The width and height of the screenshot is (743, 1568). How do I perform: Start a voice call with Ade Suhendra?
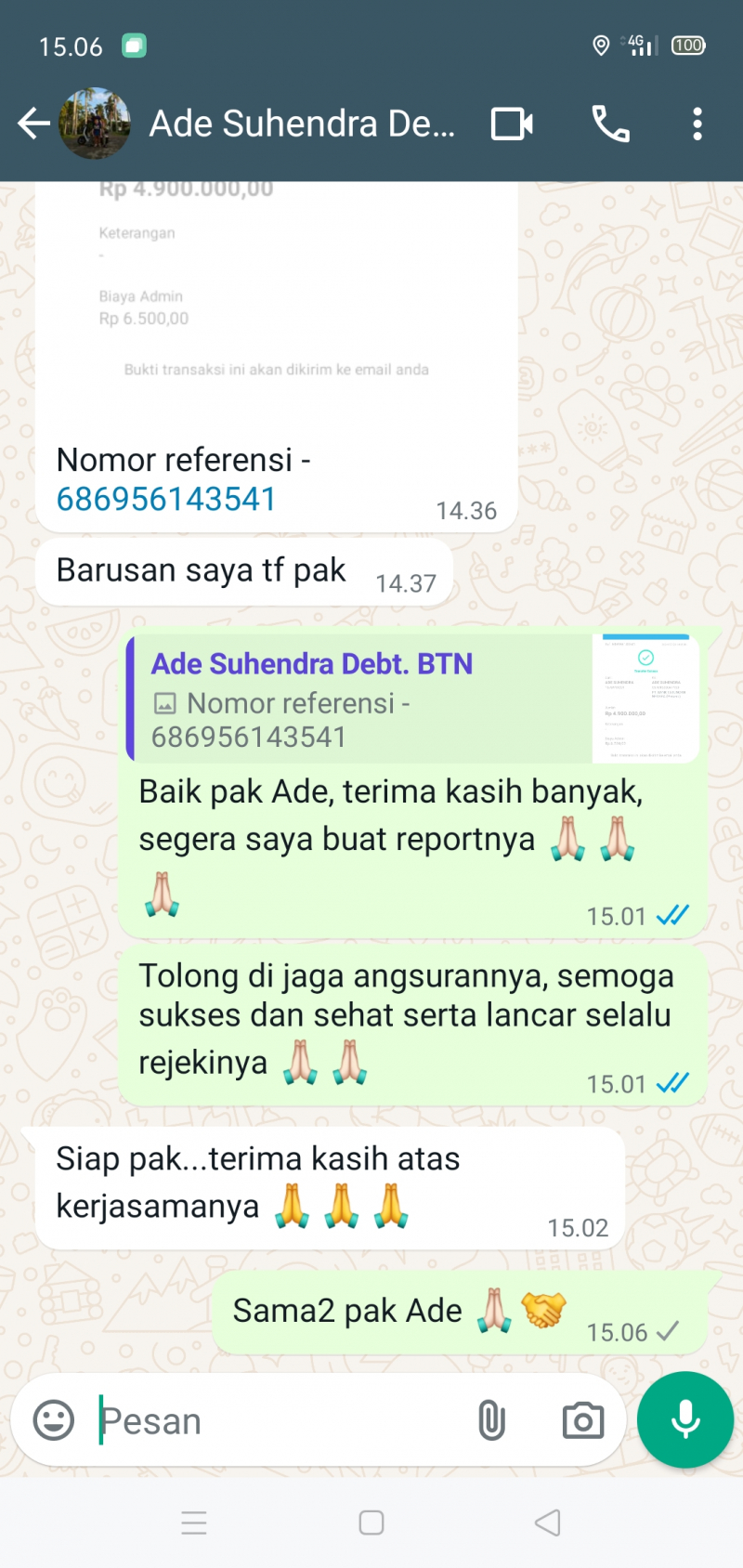(x=610, y=124)
